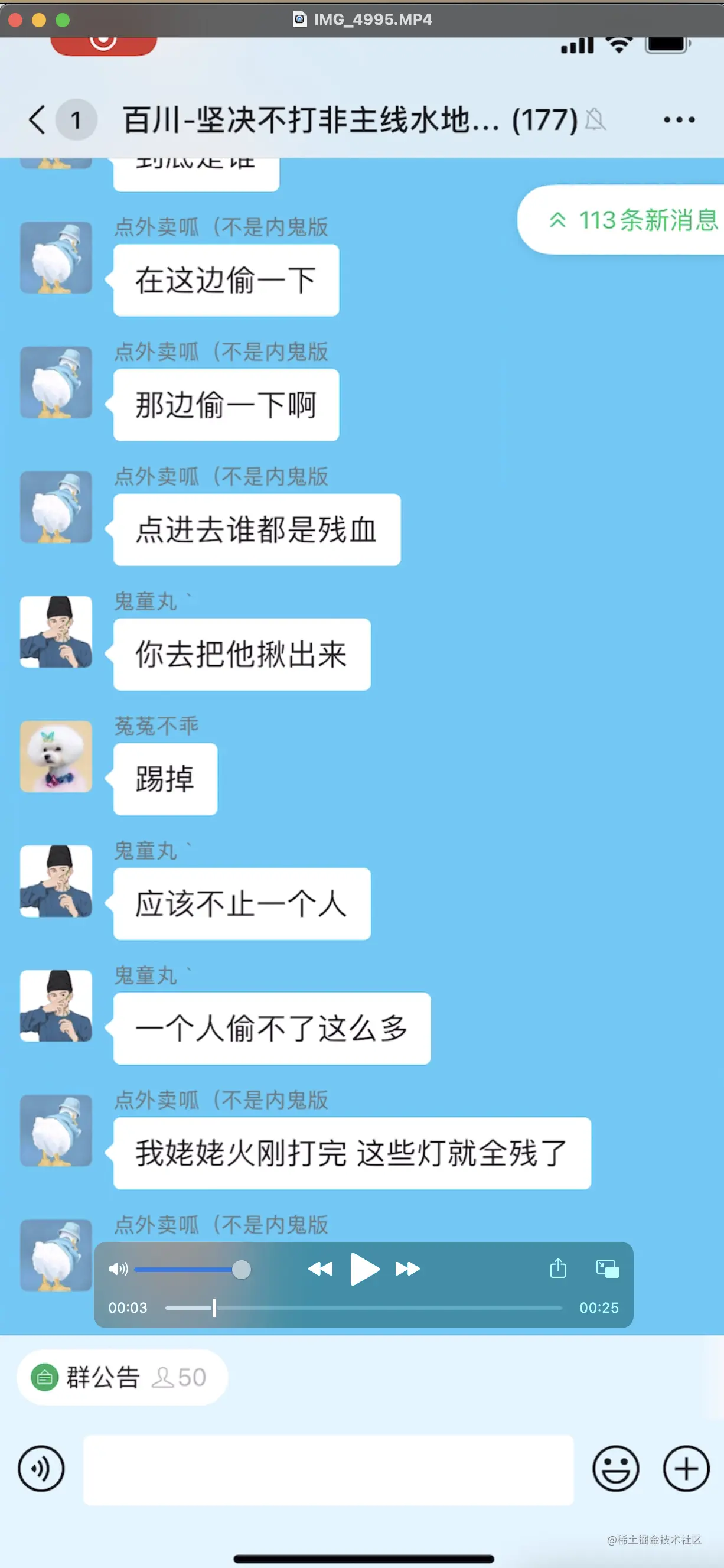Play the IMG_4995.MP4 video

pyautogui.click(x=364, y=1269)
